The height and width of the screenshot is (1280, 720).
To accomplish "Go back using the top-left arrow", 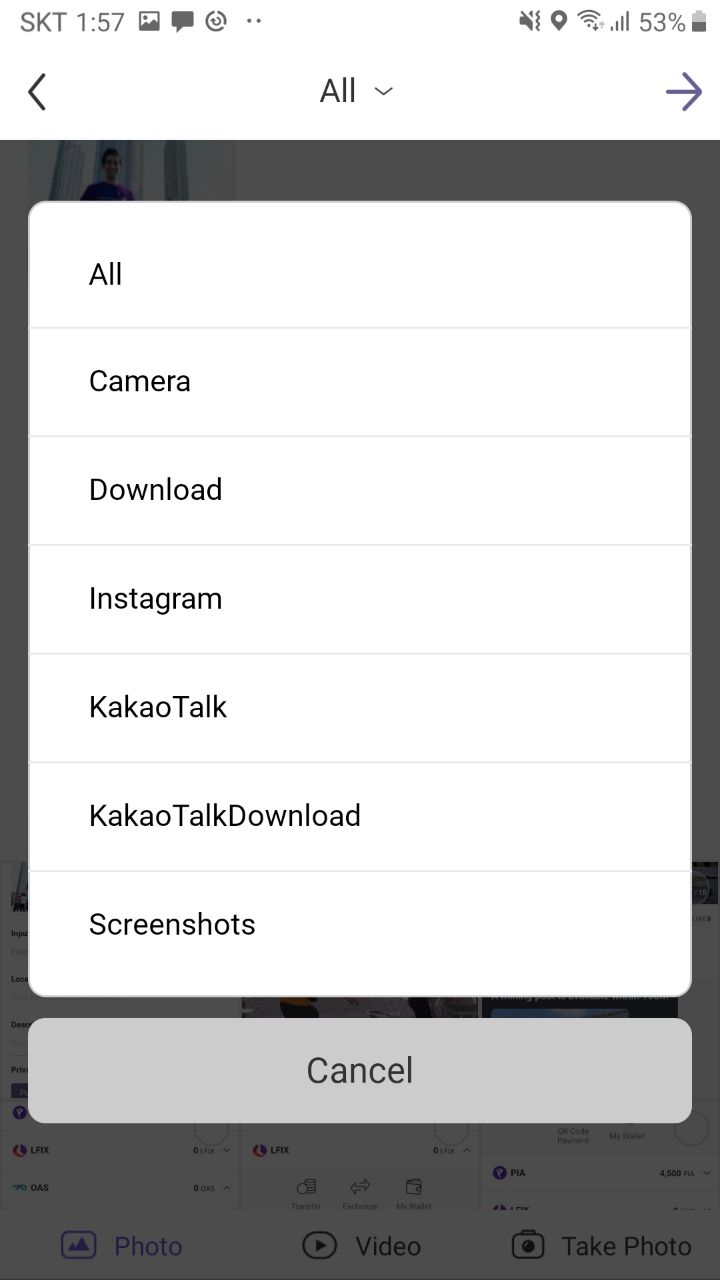I will (x=37, y=92).
